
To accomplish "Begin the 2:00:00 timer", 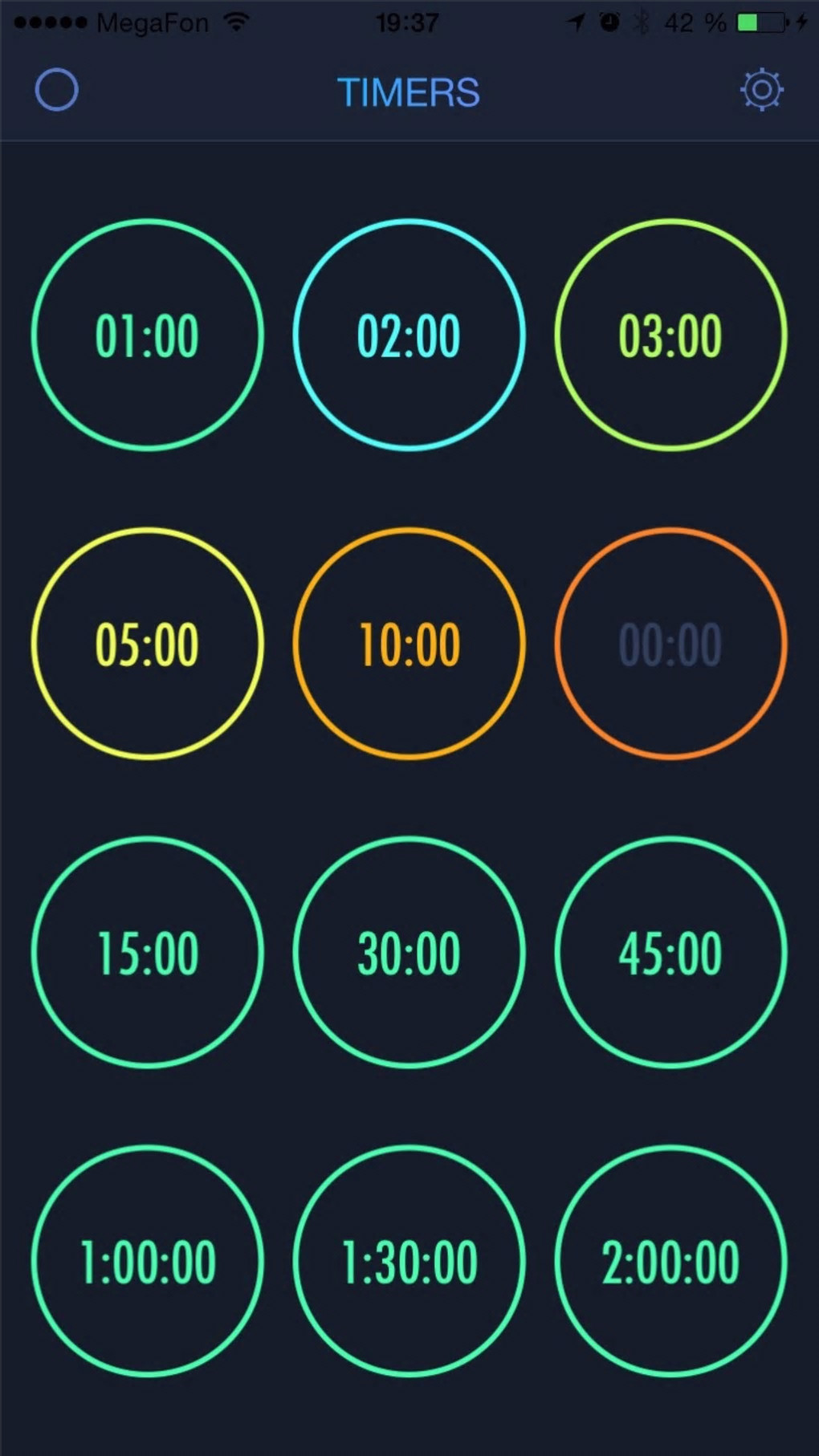I will (x=670, y=1261).
